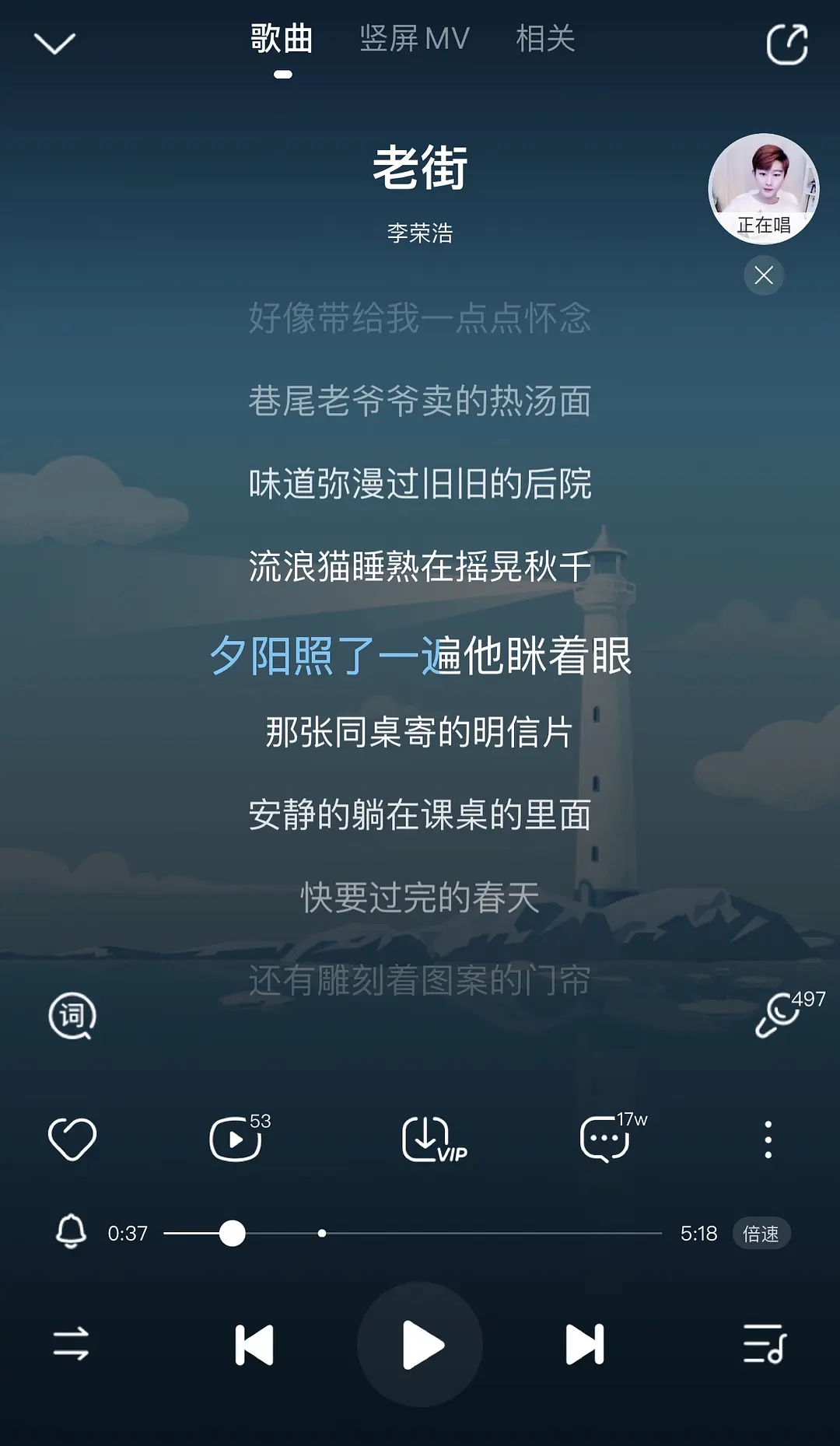The width and height of the screenshot is (840, 1446).
Task: Open the 倍速 playback speed option
Action: 761,1234
